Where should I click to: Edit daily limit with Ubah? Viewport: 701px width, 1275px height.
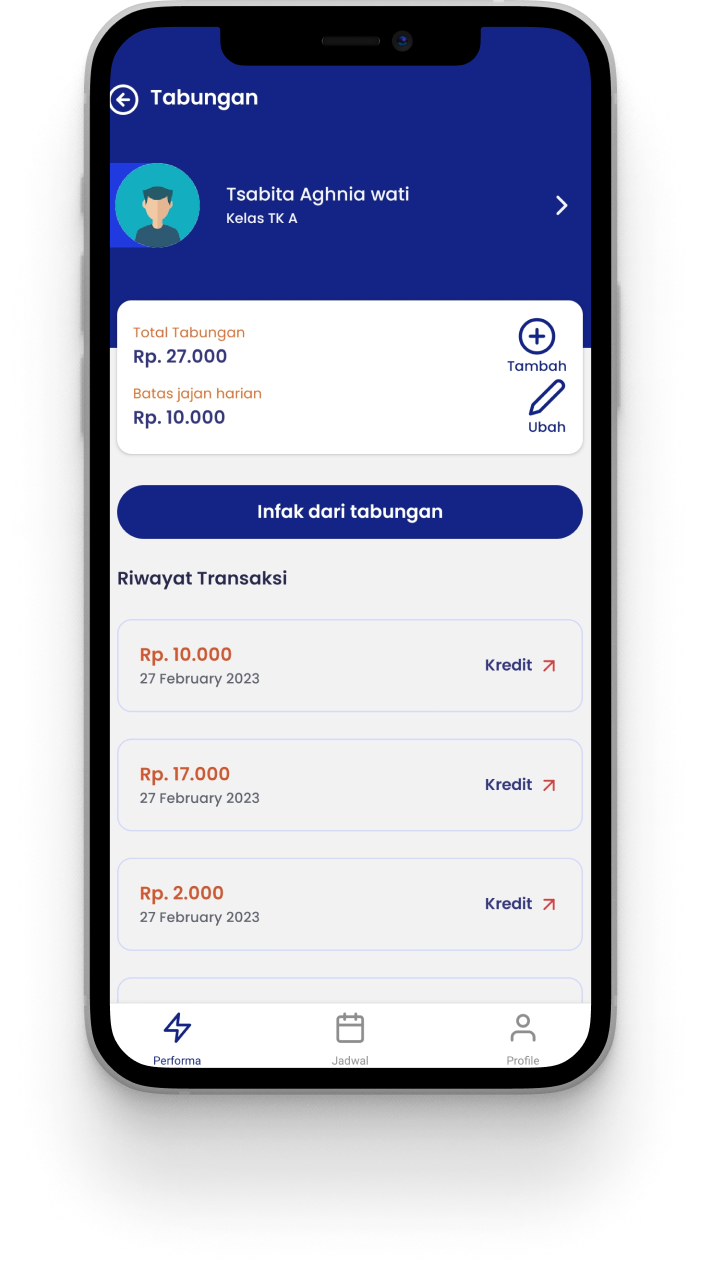pos(546,406)
